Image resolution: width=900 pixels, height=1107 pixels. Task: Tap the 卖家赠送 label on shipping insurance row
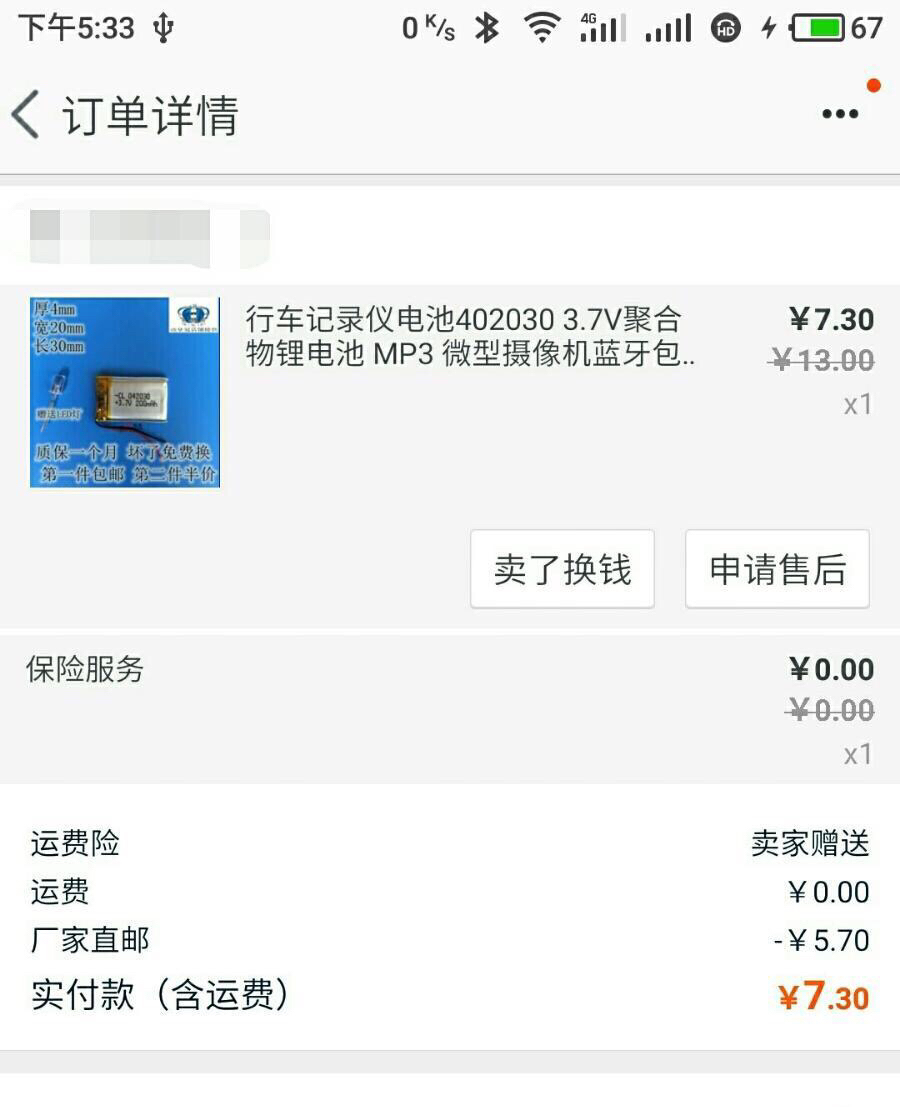(x=810, y=843)
